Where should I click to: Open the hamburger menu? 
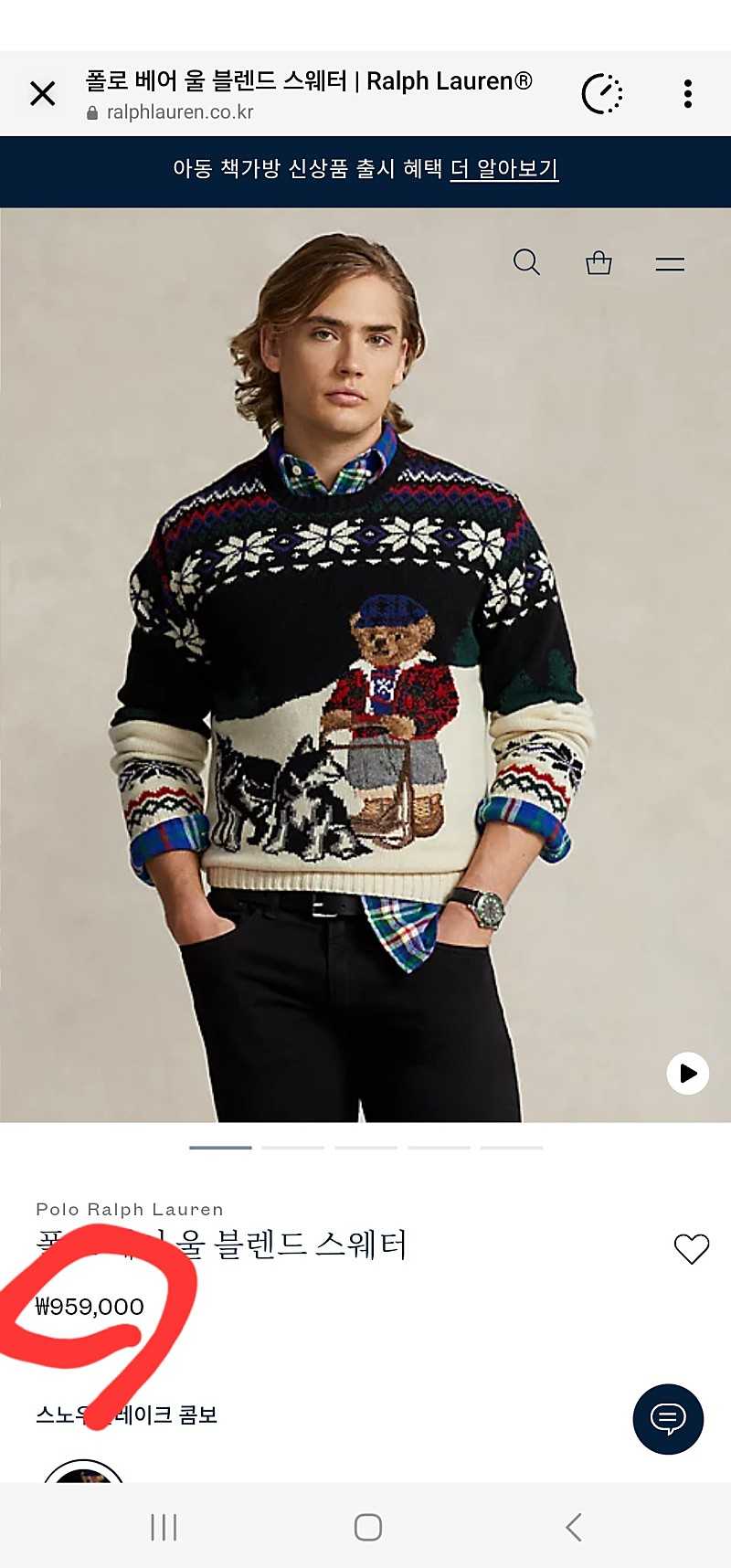[x=670, y=264]
